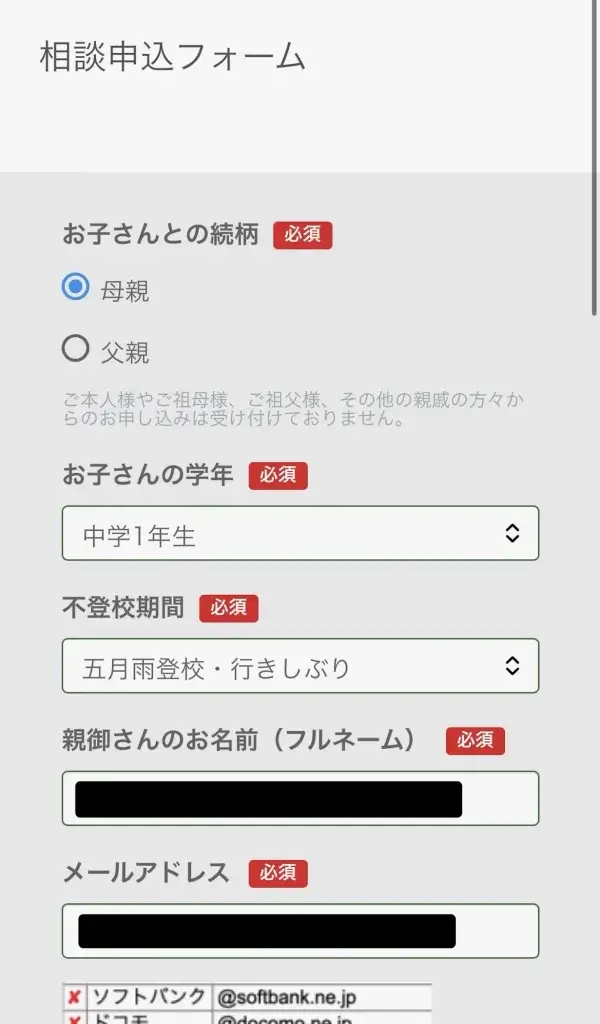Focus the メールアドレス input field
The height and width of the screenshot is (1024, 600).
tap(300, 930)
